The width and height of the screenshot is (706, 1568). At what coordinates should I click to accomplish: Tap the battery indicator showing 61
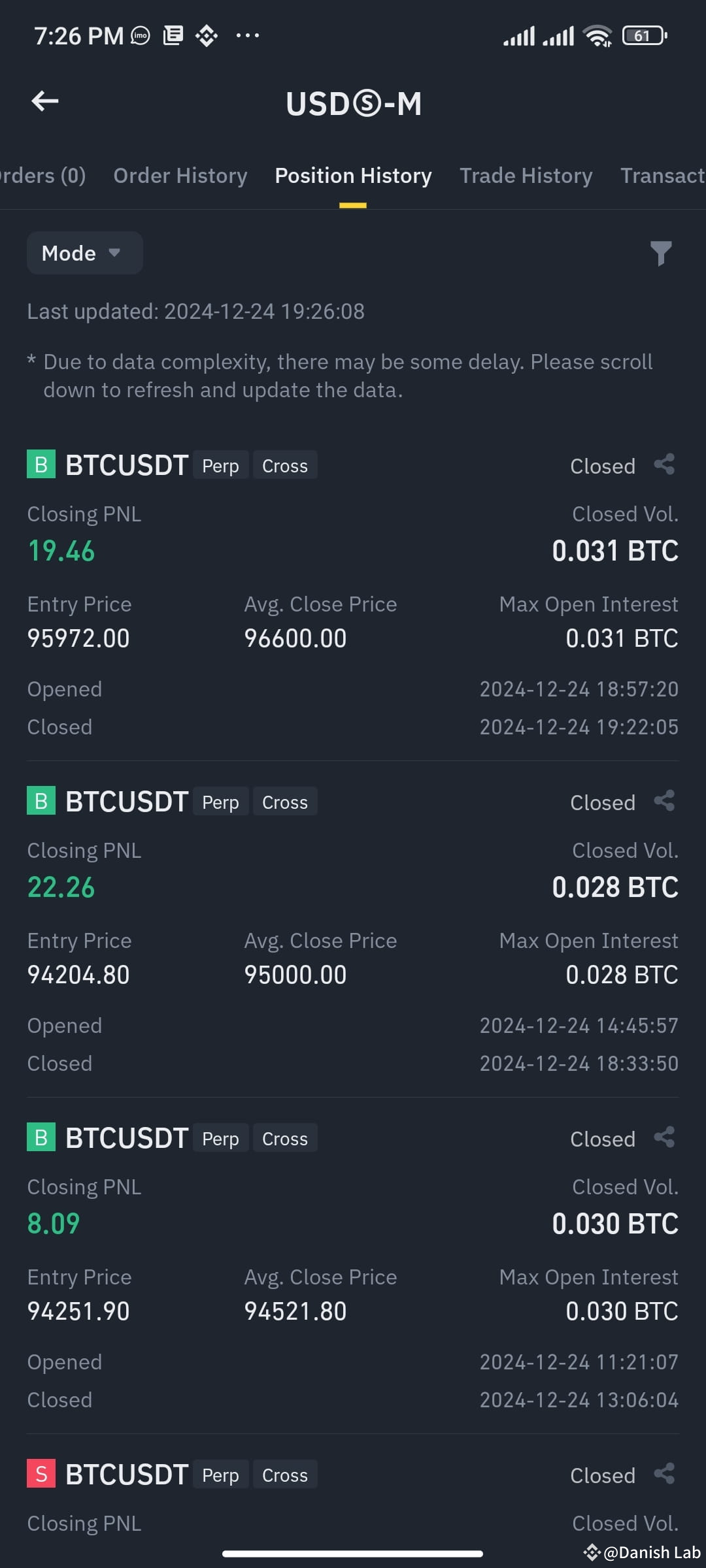[641, 35]
